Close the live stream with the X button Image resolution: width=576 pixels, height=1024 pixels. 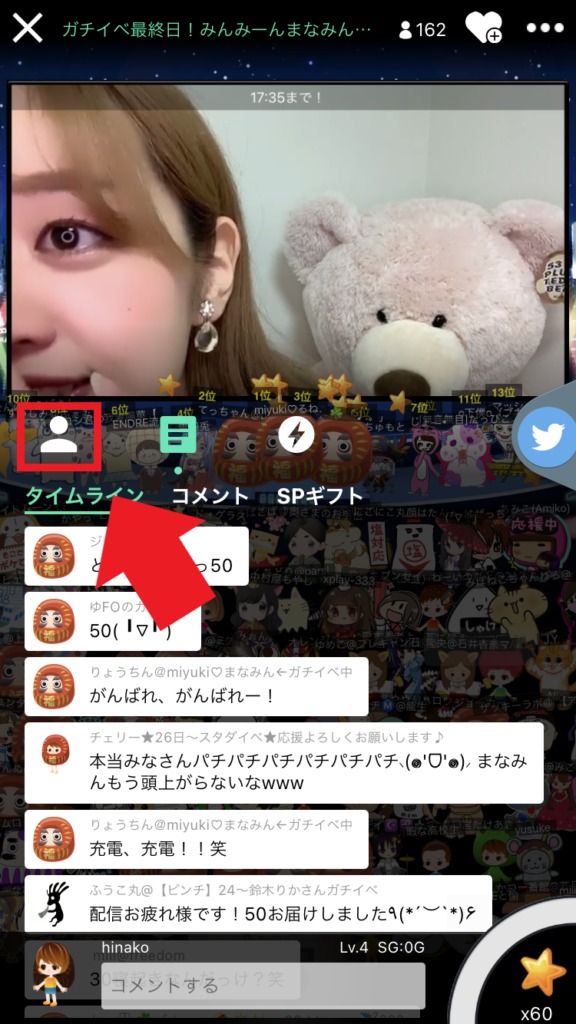coord(28,29)
